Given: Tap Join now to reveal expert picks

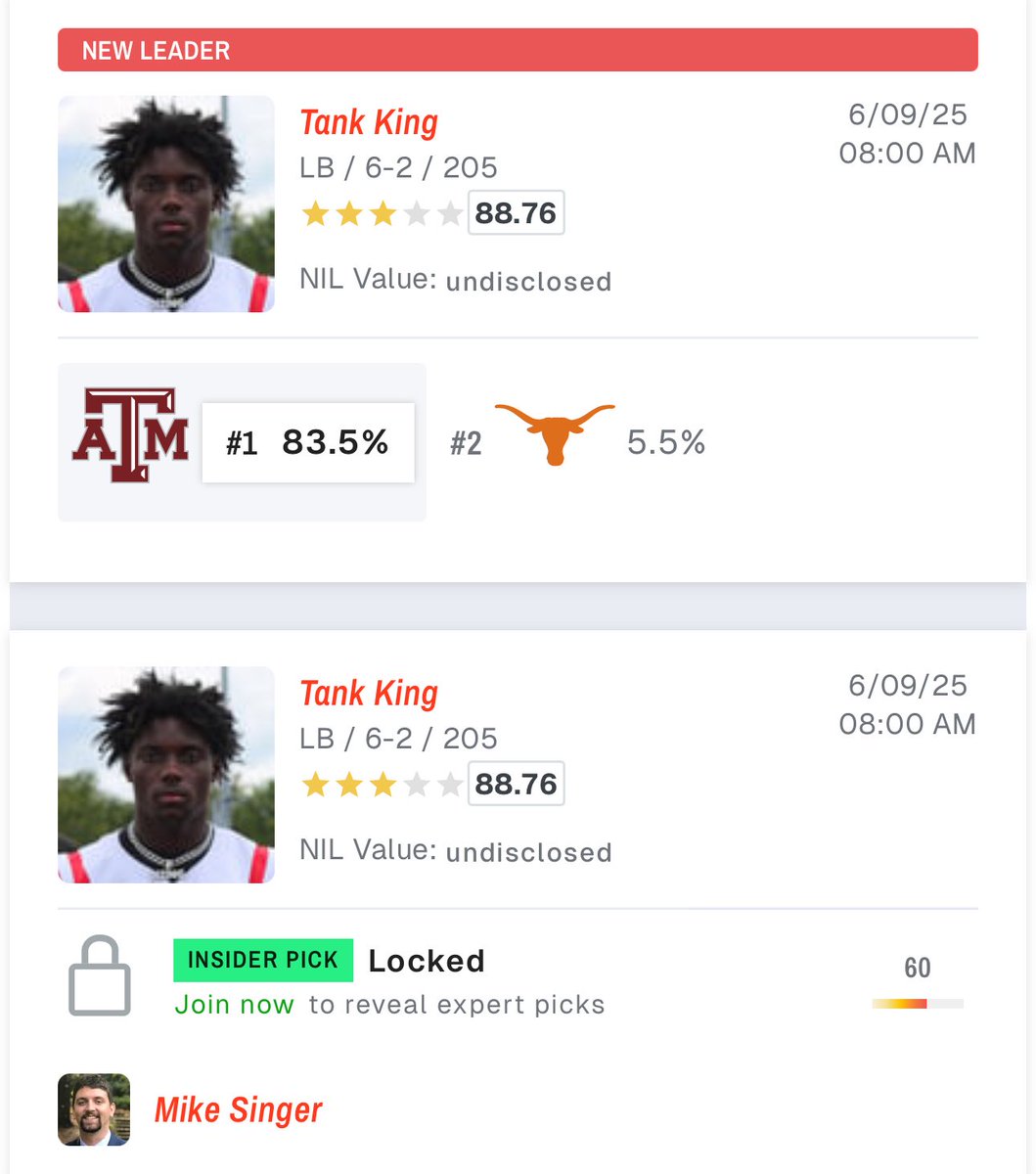Looking at the screenshot, I should coord(234,1005).
